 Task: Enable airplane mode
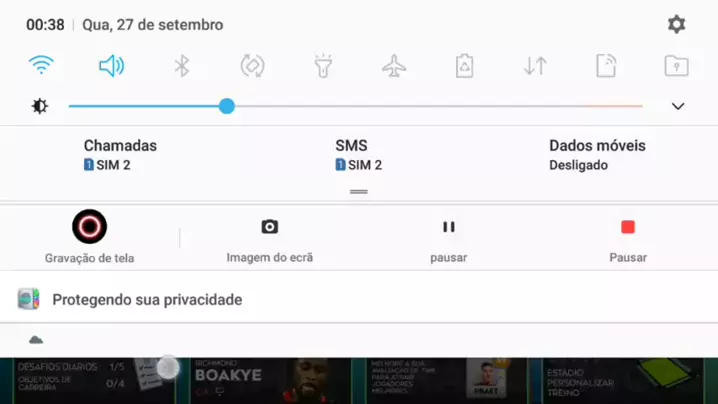pyautogui.click(x=394, y=66)
